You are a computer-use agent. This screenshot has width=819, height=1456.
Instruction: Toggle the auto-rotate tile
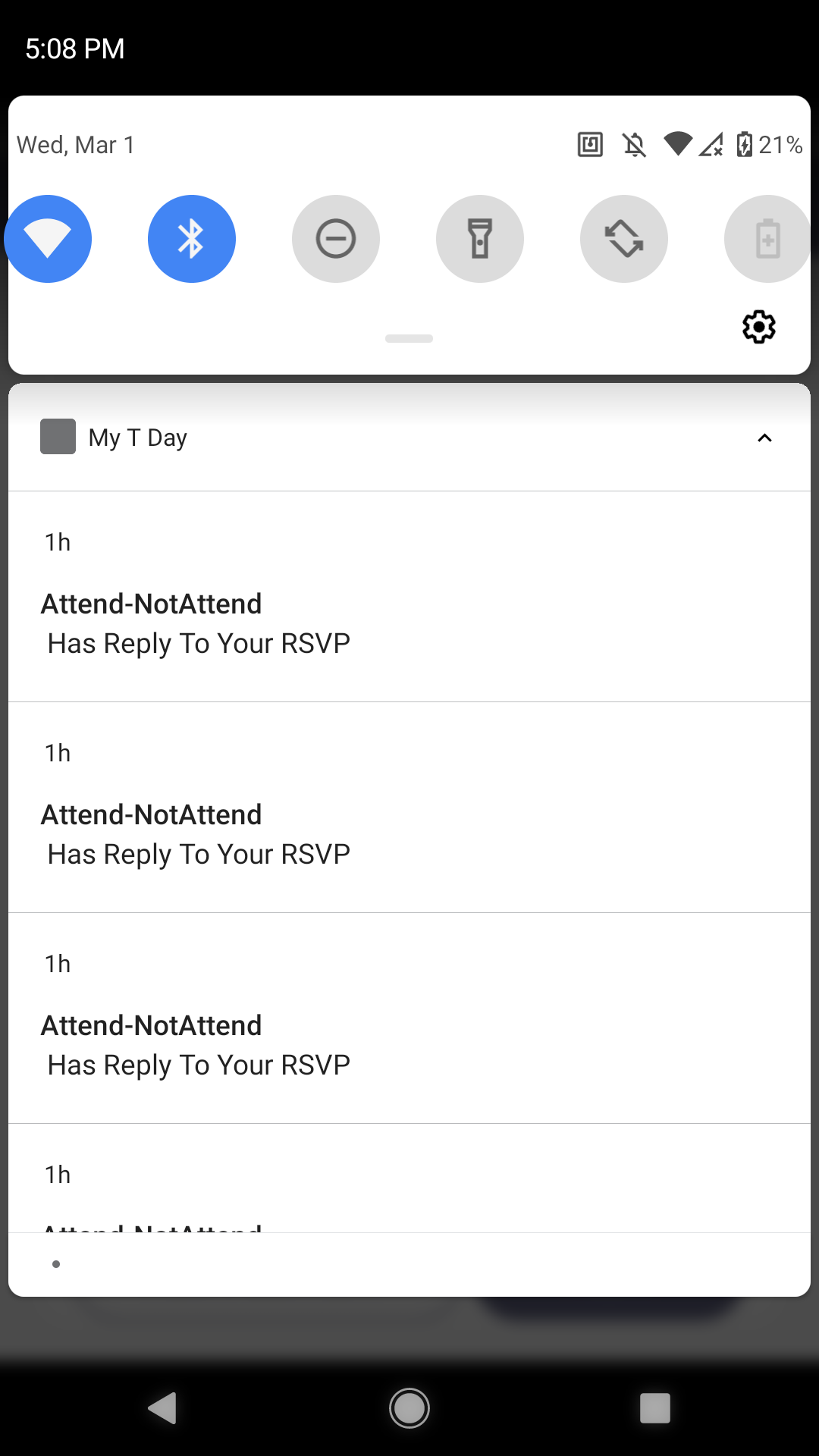point(624,239)
